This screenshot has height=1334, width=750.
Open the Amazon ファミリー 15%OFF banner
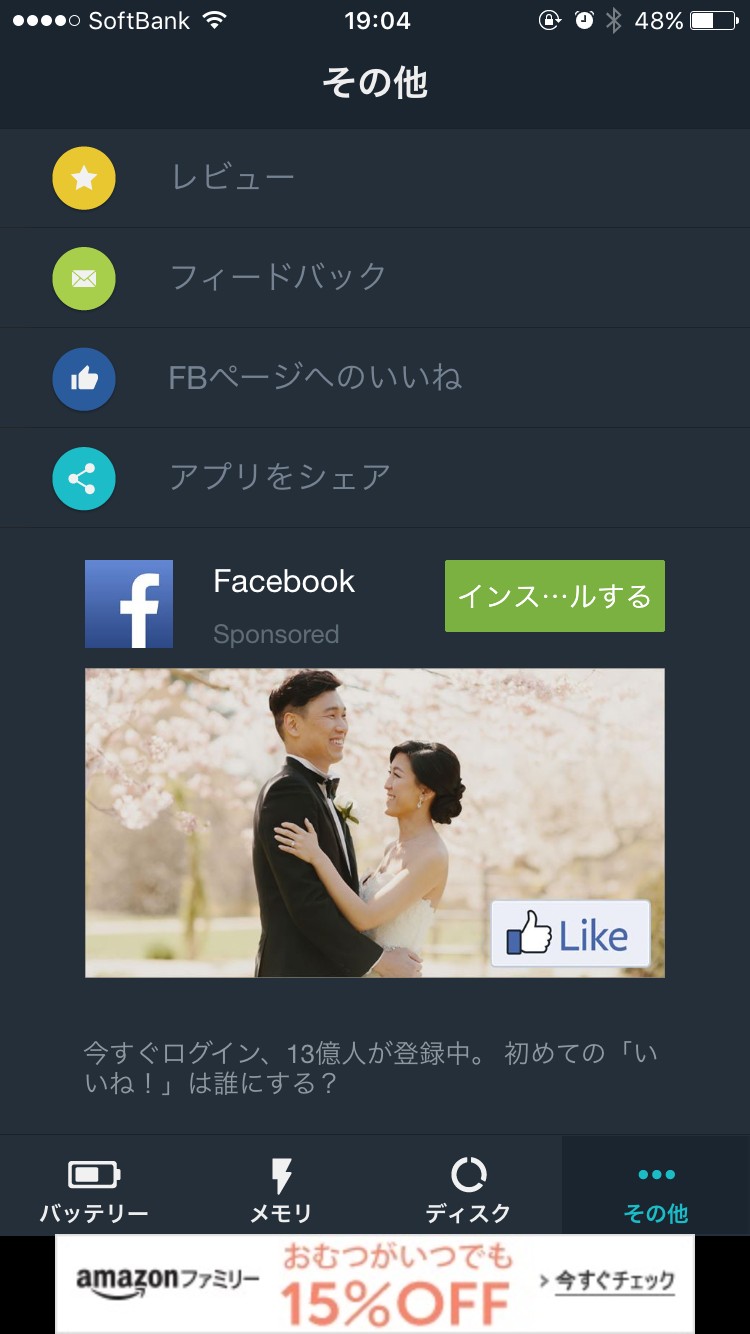click(x=375, y=1285)
